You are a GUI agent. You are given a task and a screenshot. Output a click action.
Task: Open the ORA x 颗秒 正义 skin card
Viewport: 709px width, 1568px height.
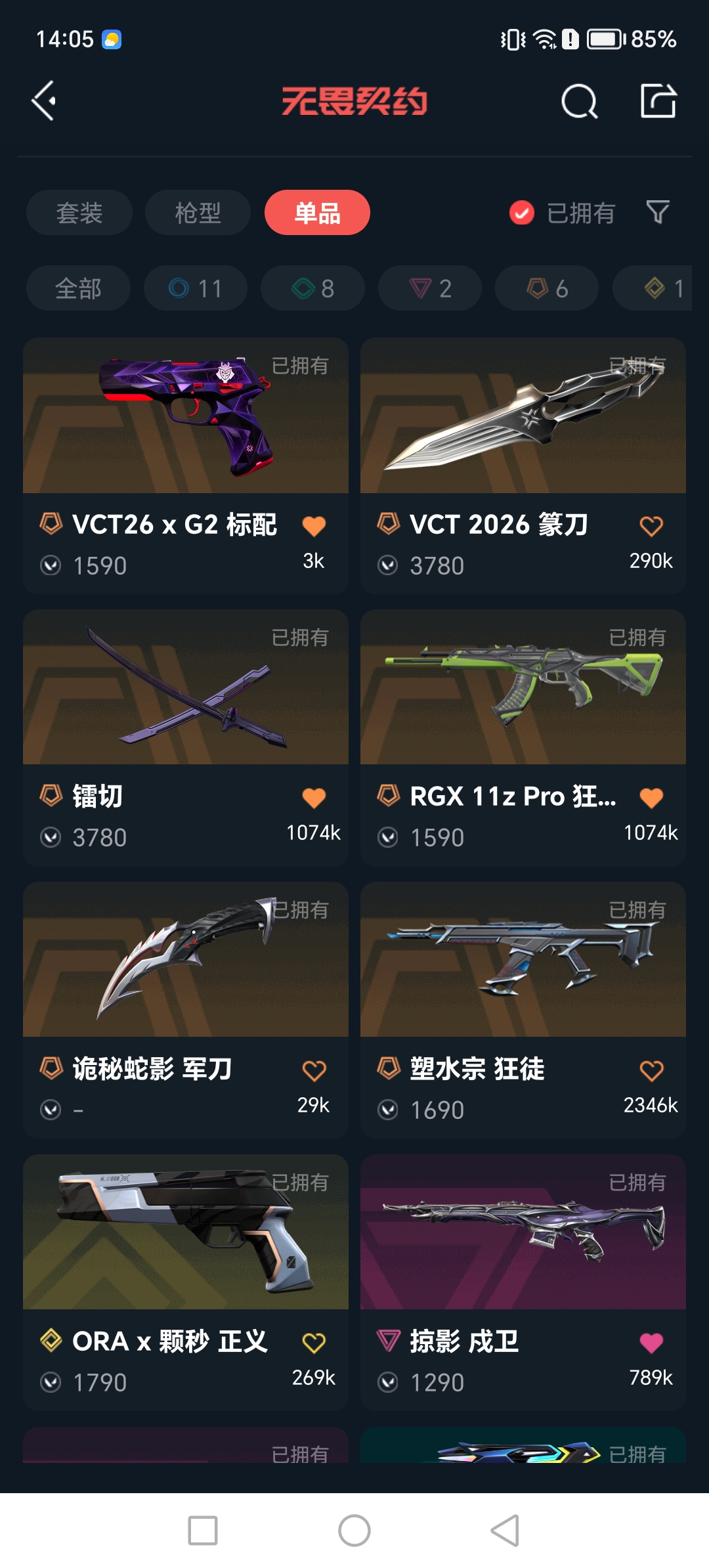coord(186,1241)
